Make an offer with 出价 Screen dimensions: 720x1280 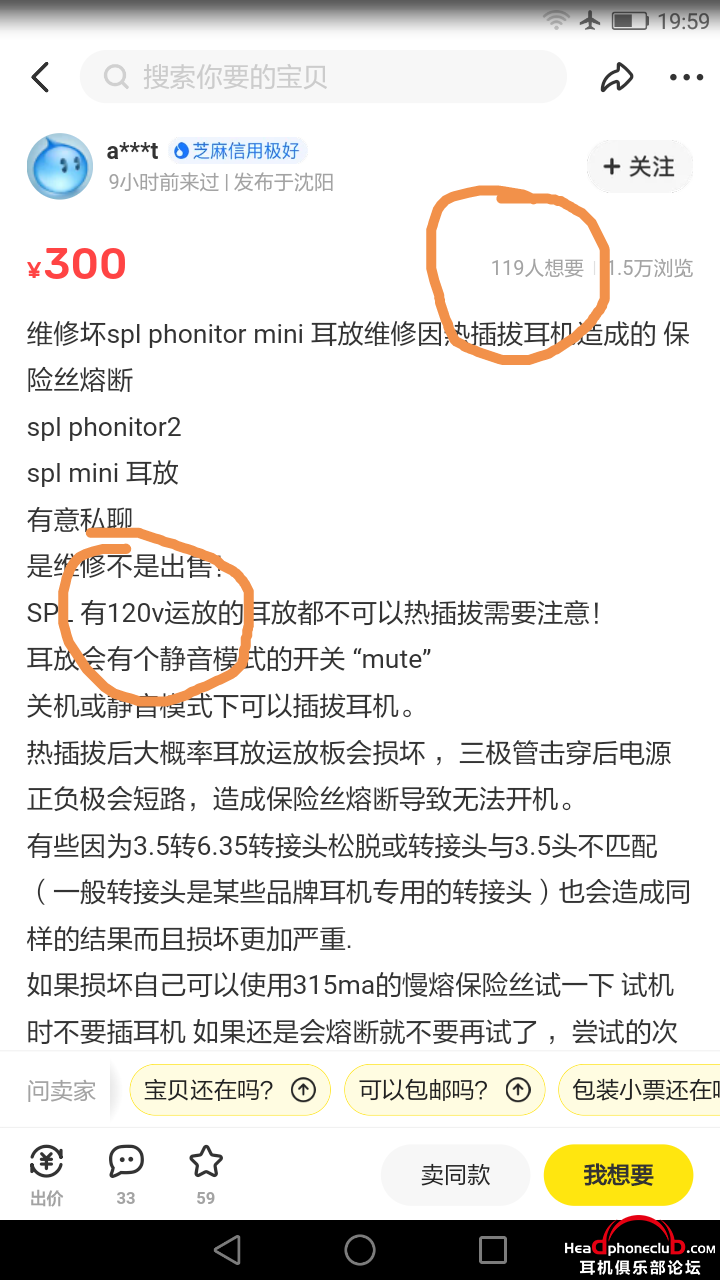[x=47, y=1174]
